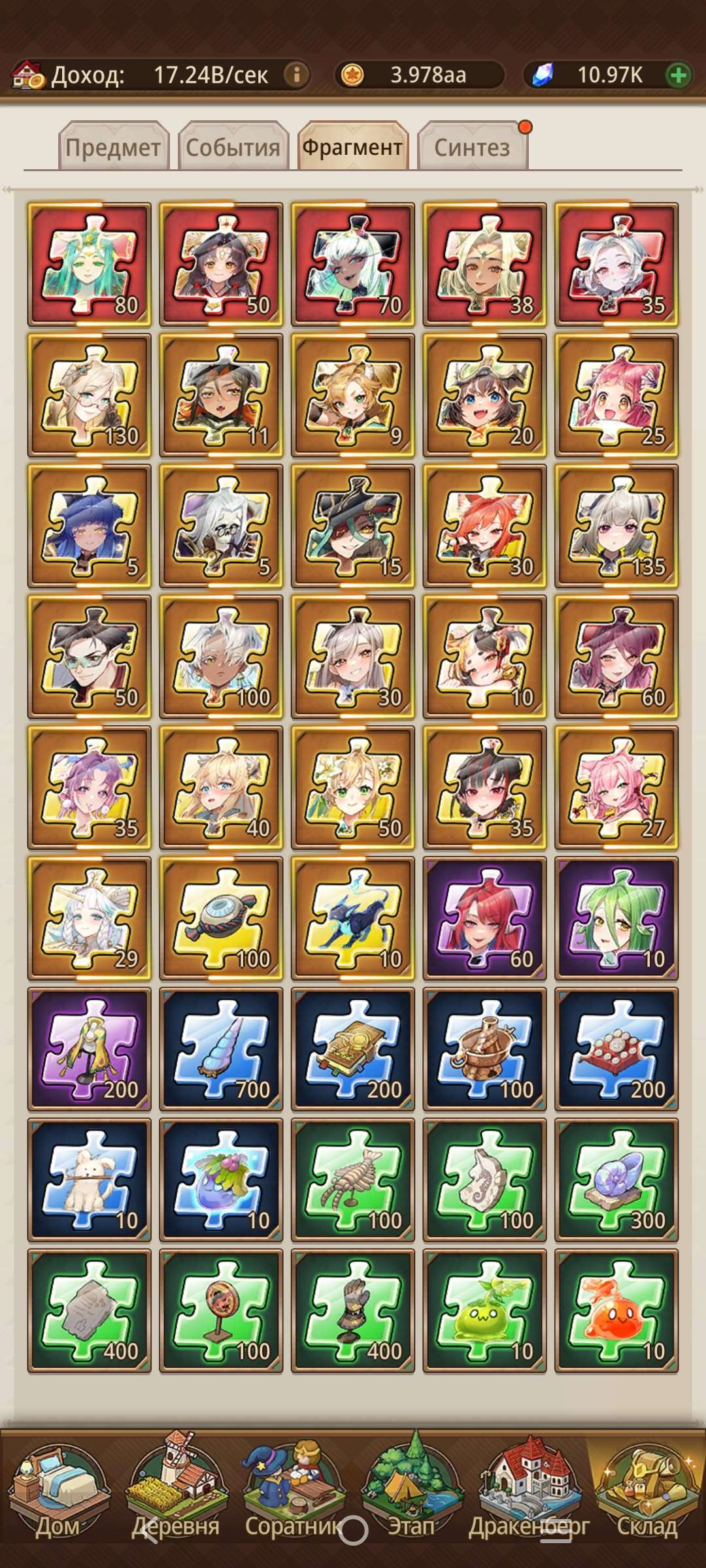Switch to the Предмет tab
The width and height of the screenshot is (706, 1568).
[x=113, y=148]
